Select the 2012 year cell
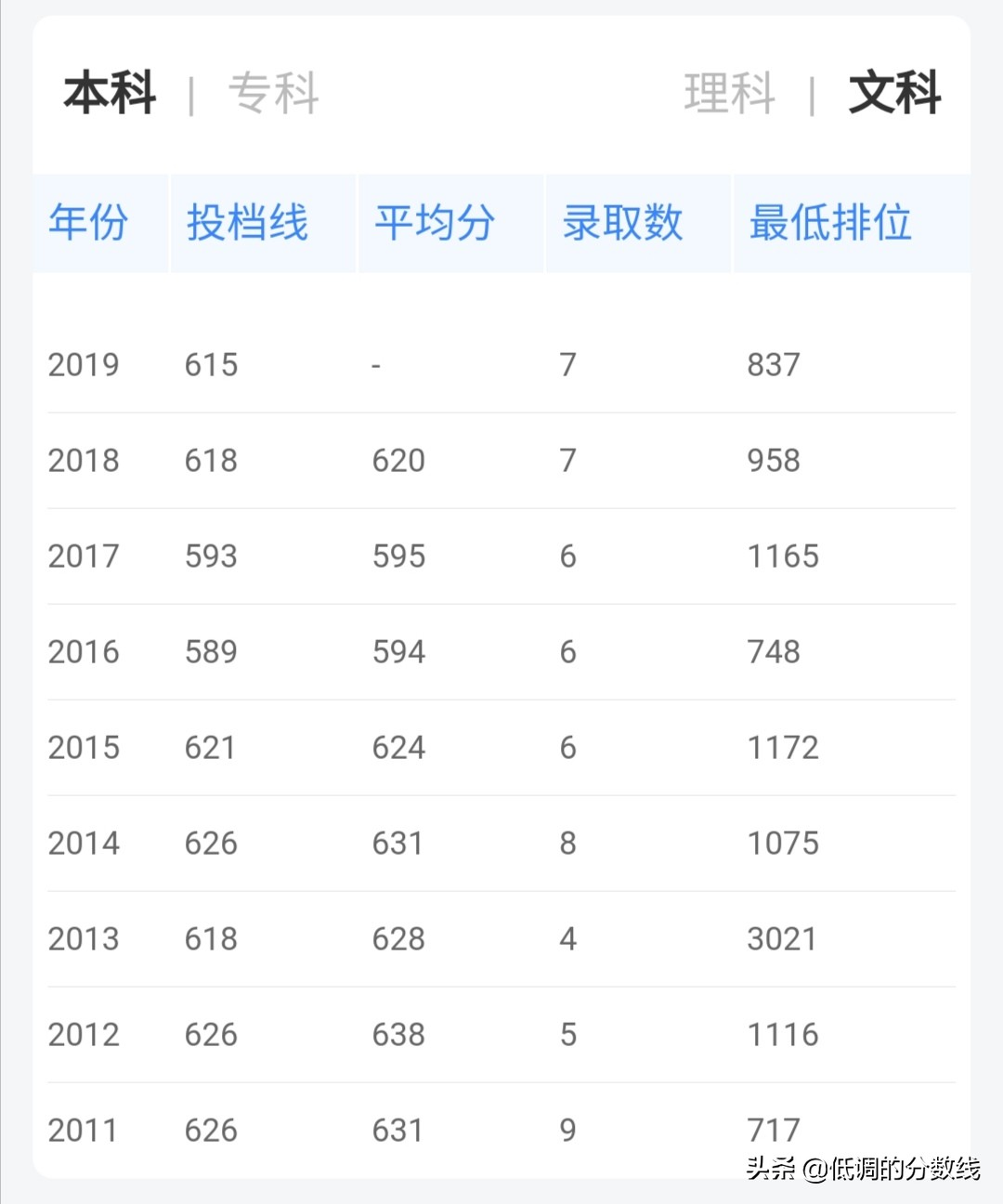 84,1034
